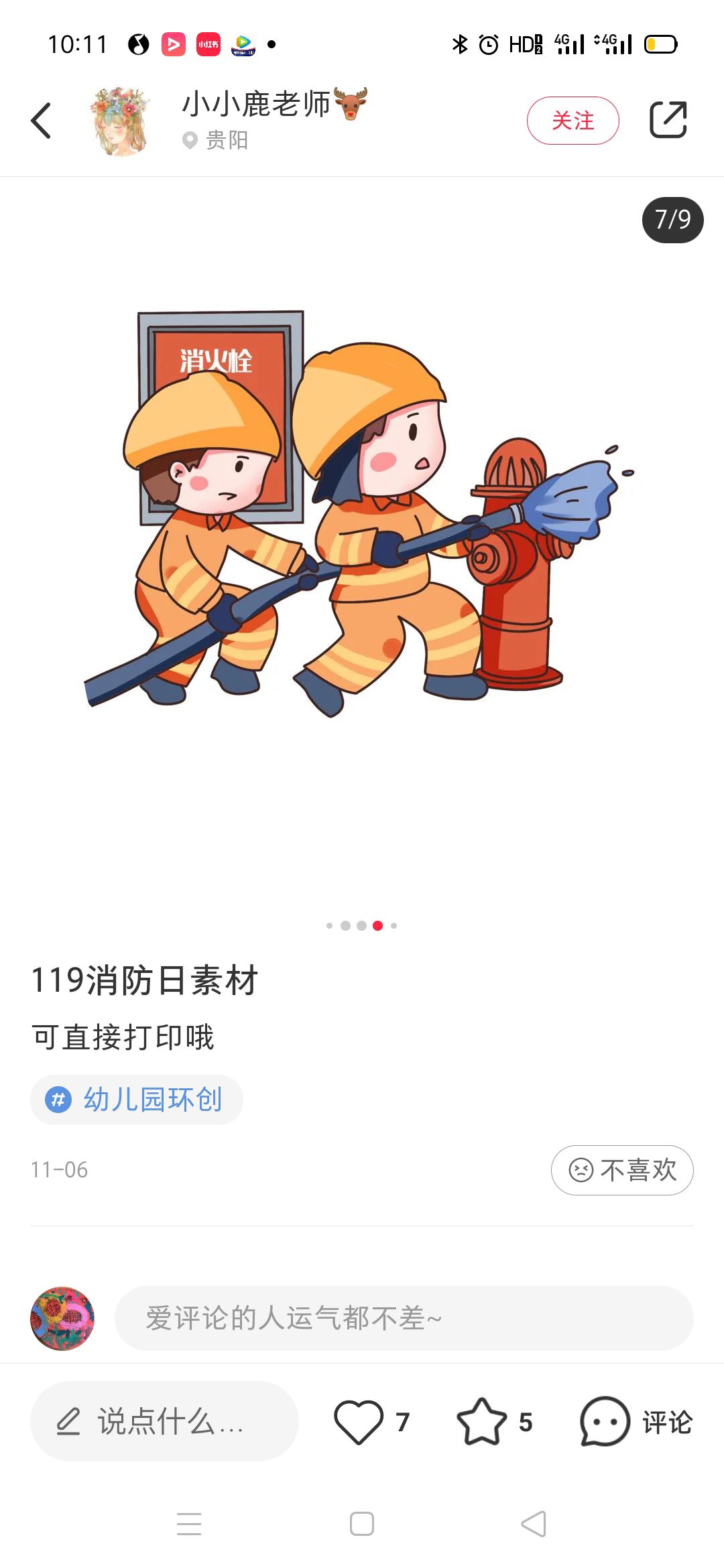
Task: Go back using the top-left arrow
Action: click(42, 121)
